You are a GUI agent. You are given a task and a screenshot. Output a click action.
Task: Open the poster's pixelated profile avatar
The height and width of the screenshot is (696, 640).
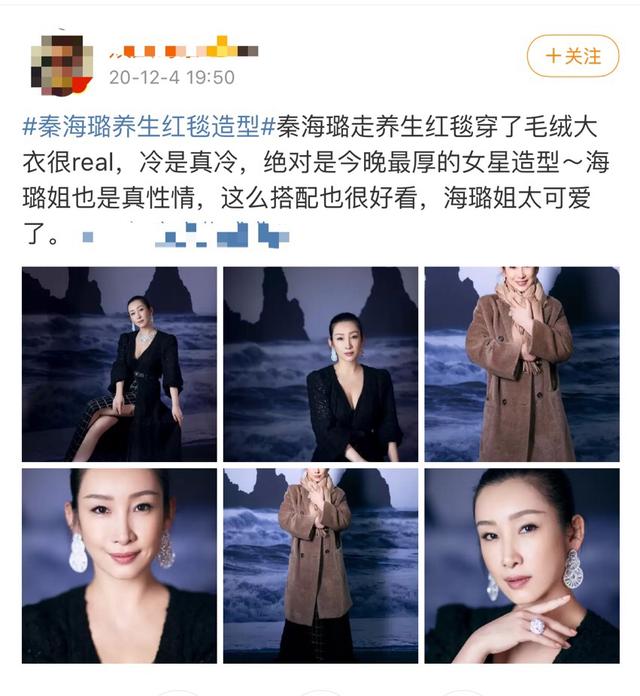[62, 63]
